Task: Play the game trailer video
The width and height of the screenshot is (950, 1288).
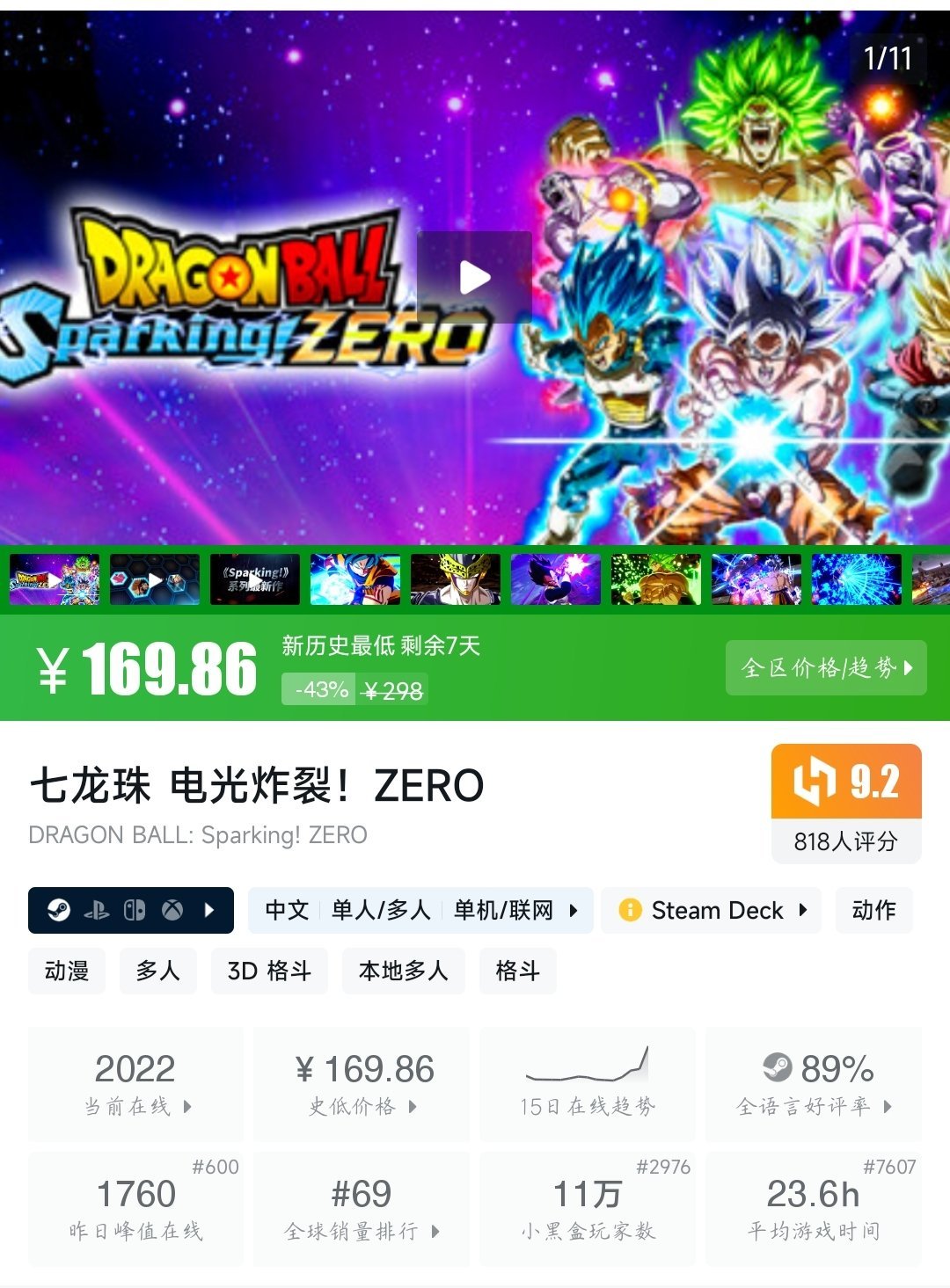Action: pos(474,278)
